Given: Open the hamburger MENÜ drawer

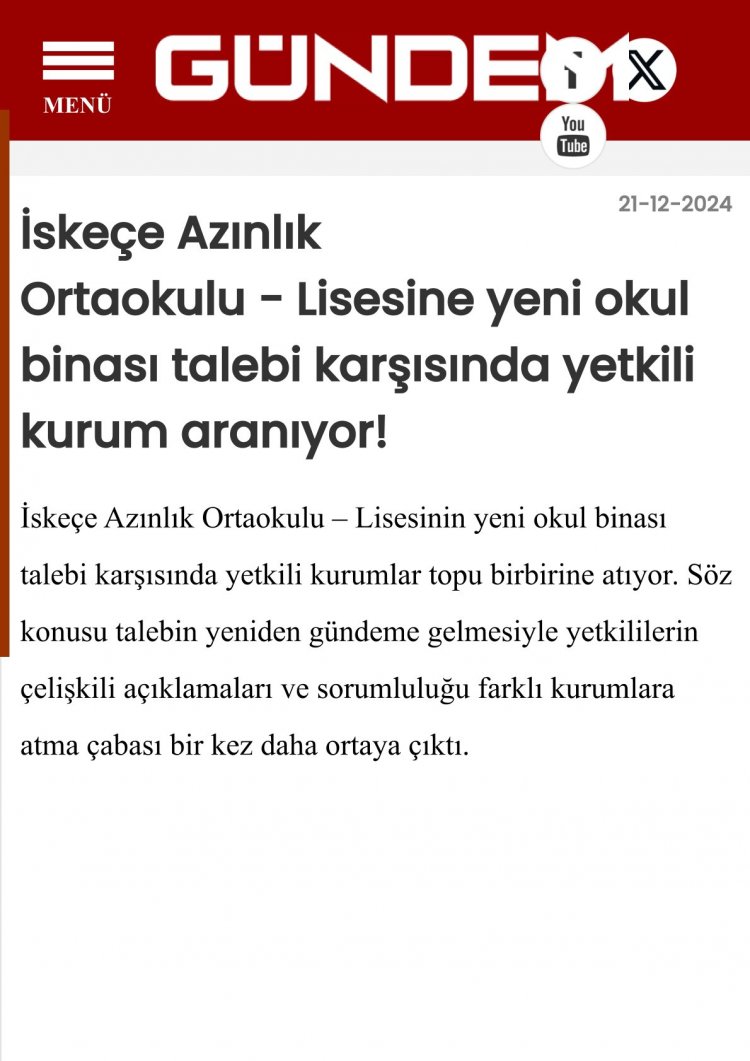Looking at the screenshot, I should (x=78, y=76).
